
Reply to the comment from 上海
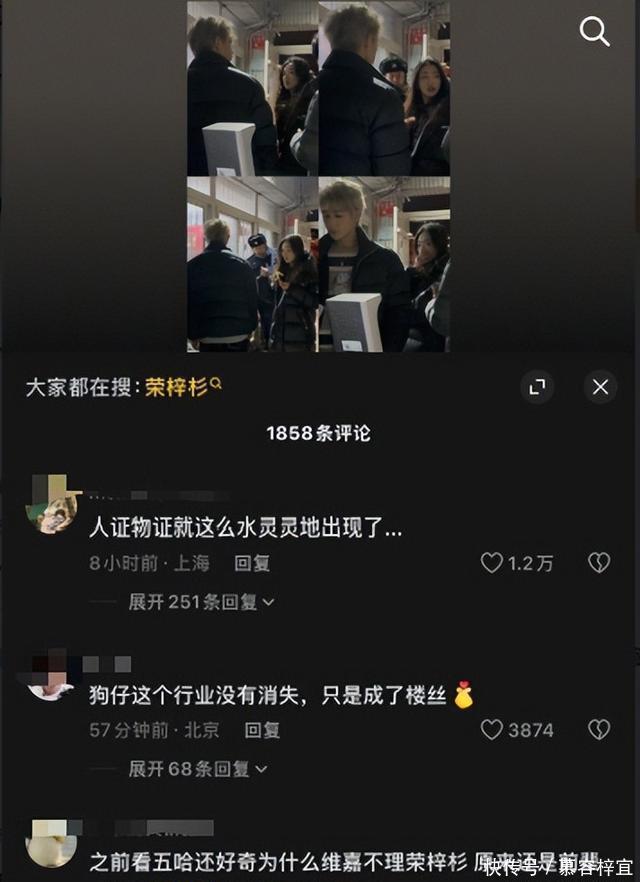tap(252, 563)
